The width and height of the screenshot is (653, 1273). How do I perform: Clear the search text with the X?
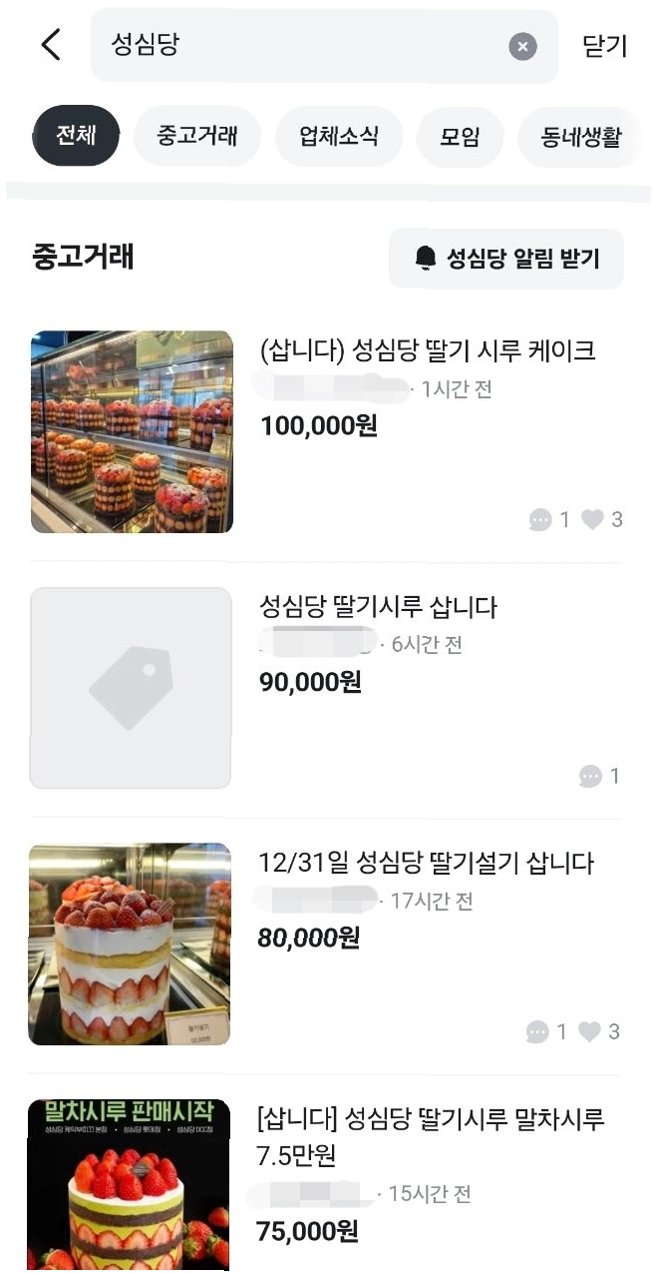tap(522, 46)
